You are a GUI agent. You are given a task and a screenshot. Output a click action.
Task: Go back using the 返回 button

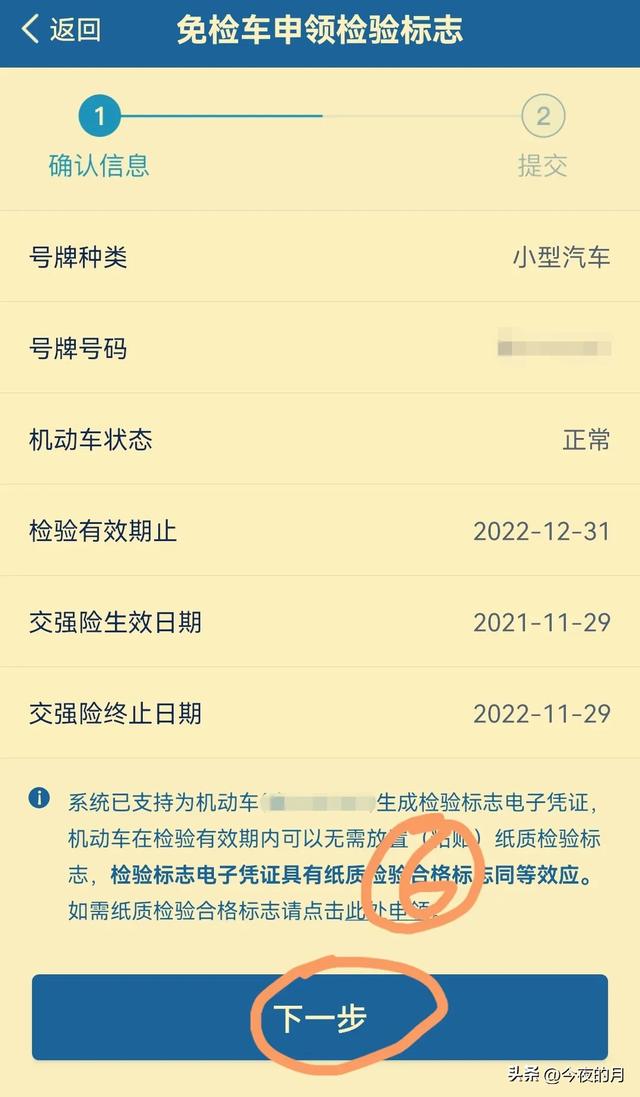pyautogui.click(x=62, y=30)
